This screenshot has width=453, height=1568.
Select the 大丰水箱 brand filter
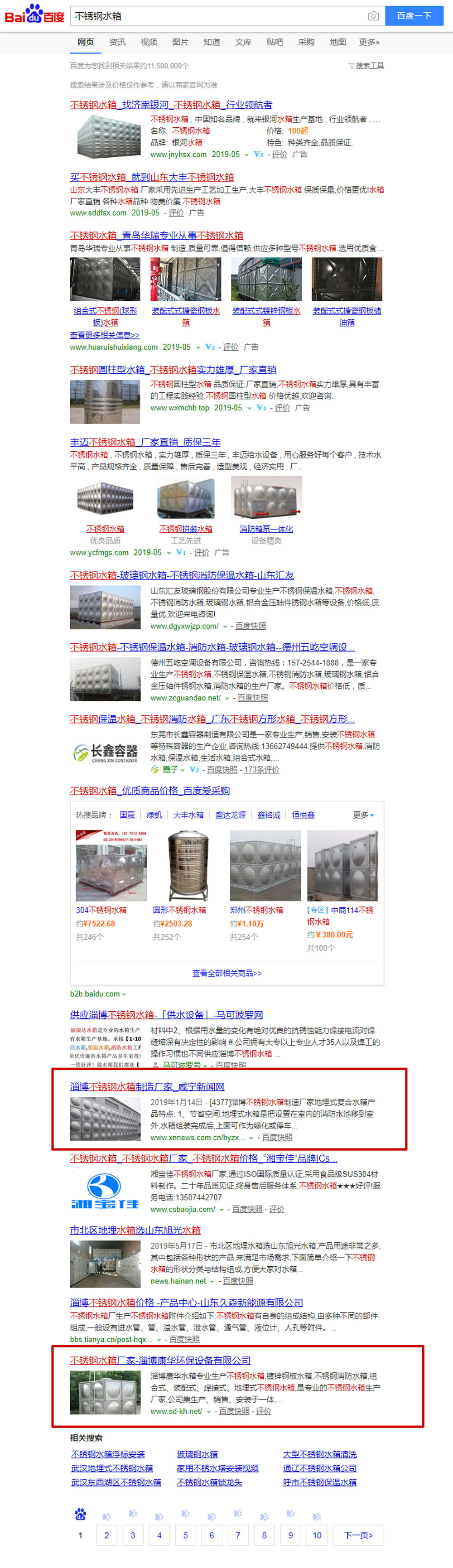point(188,815)
